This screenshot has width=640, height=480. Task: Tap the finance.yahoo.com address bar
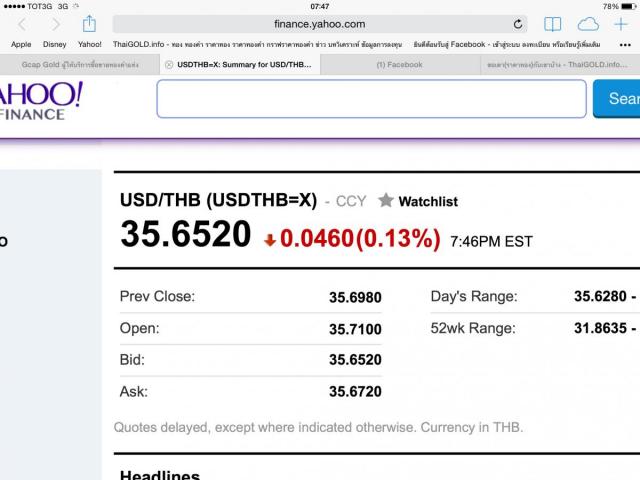[319, 24]
